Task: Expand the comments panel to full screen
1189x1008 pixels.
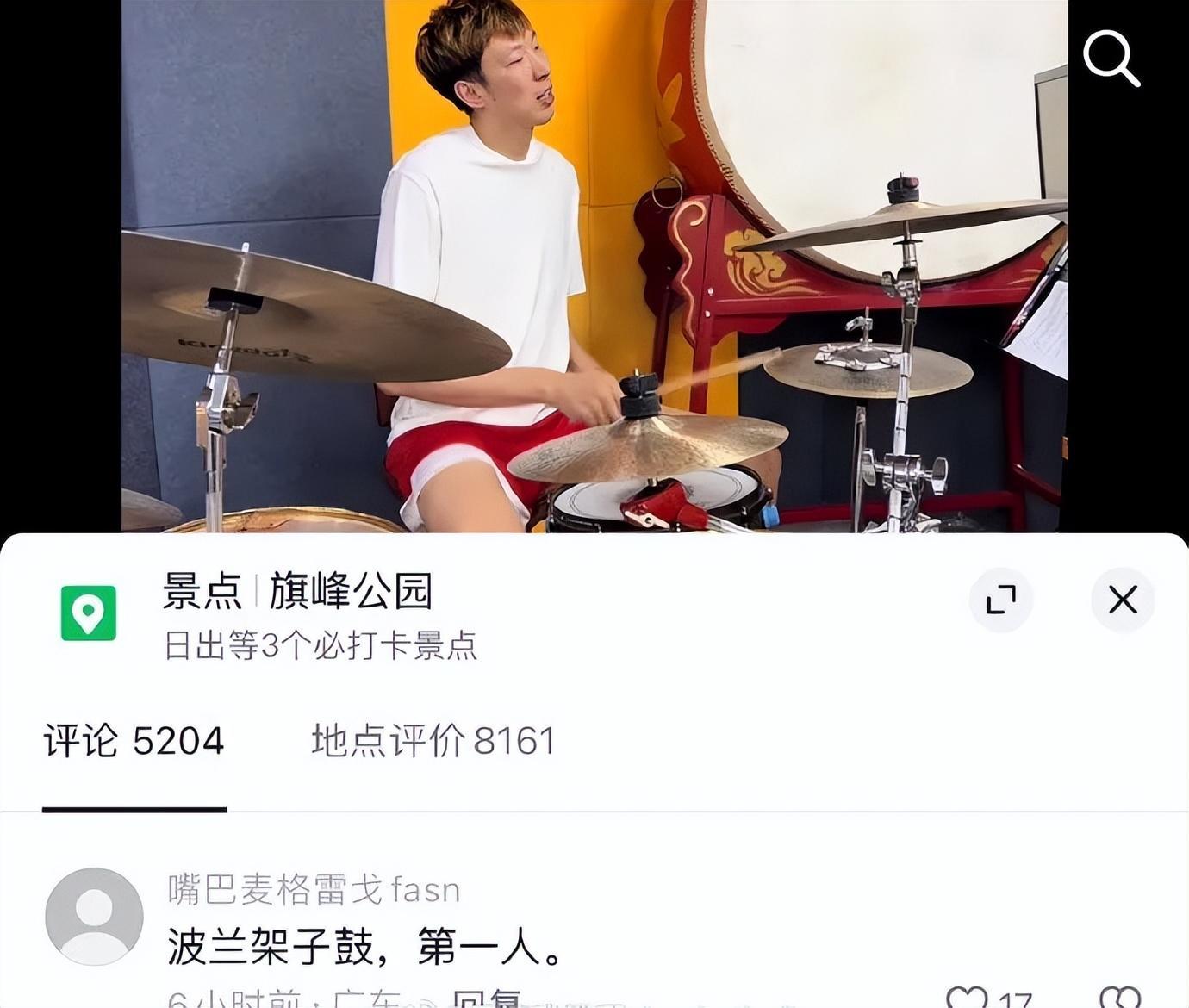Action: (1000, 600)
